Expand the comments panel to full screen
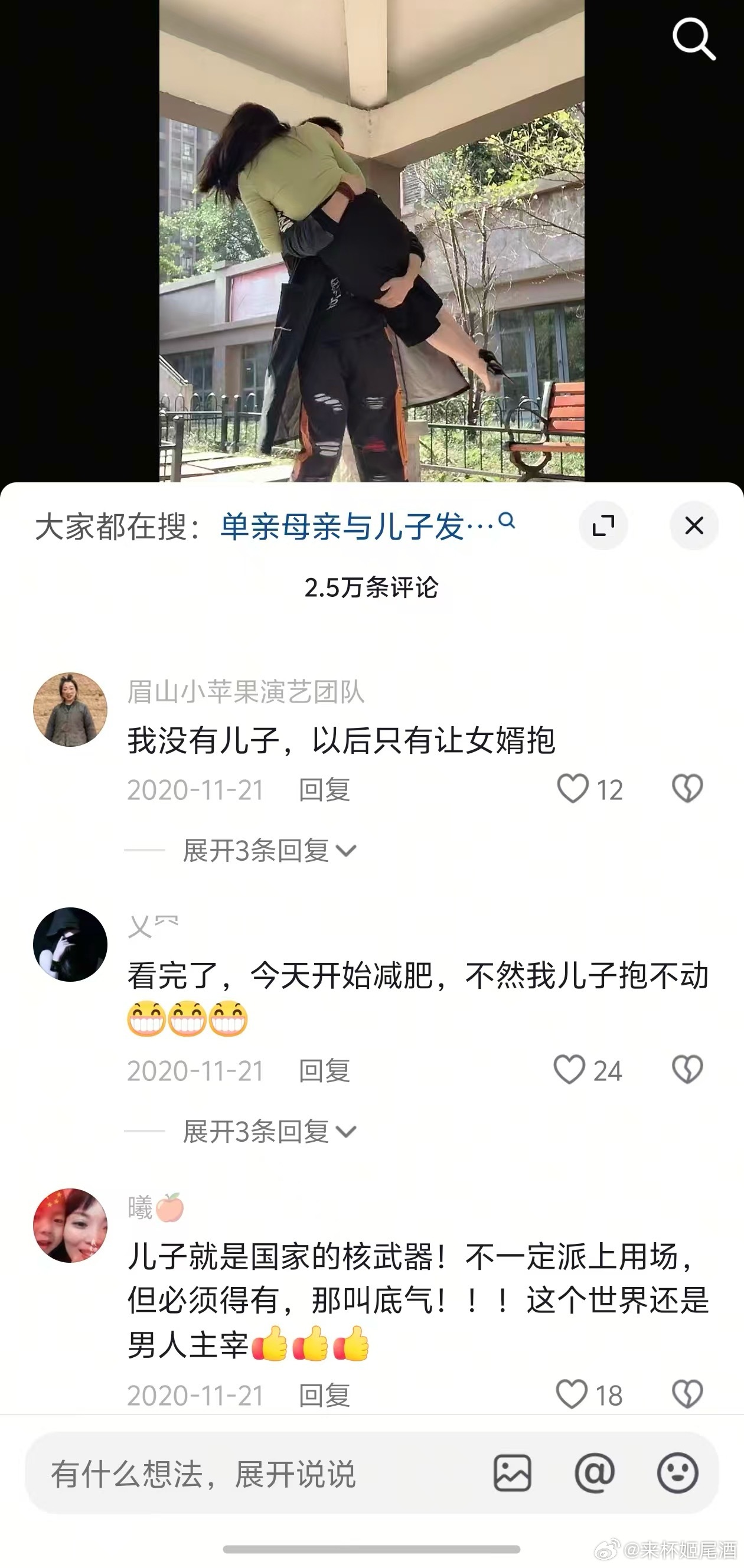This screenshot has height=1568, width=744. click(x=603, y=525)
